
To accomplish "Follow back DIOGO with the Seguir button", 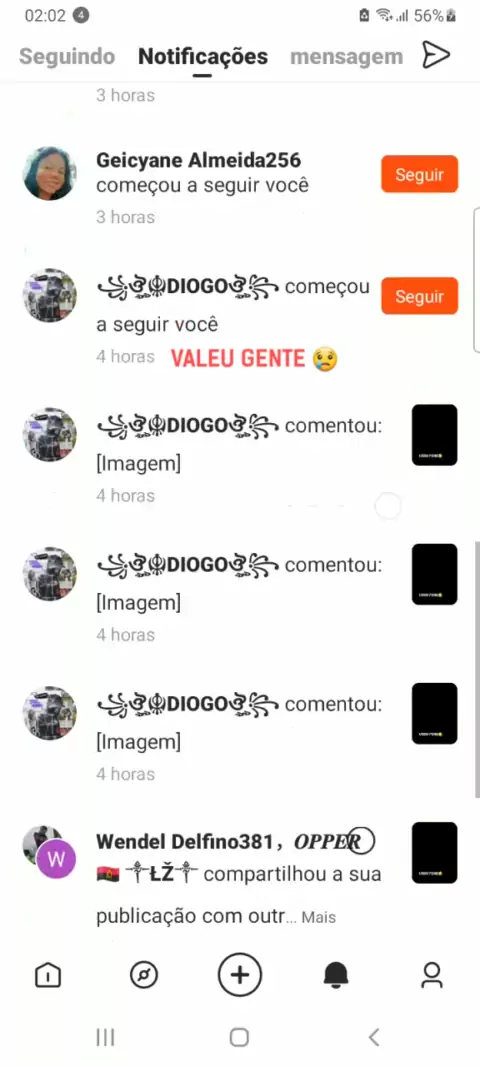I will tap(419, 296).
